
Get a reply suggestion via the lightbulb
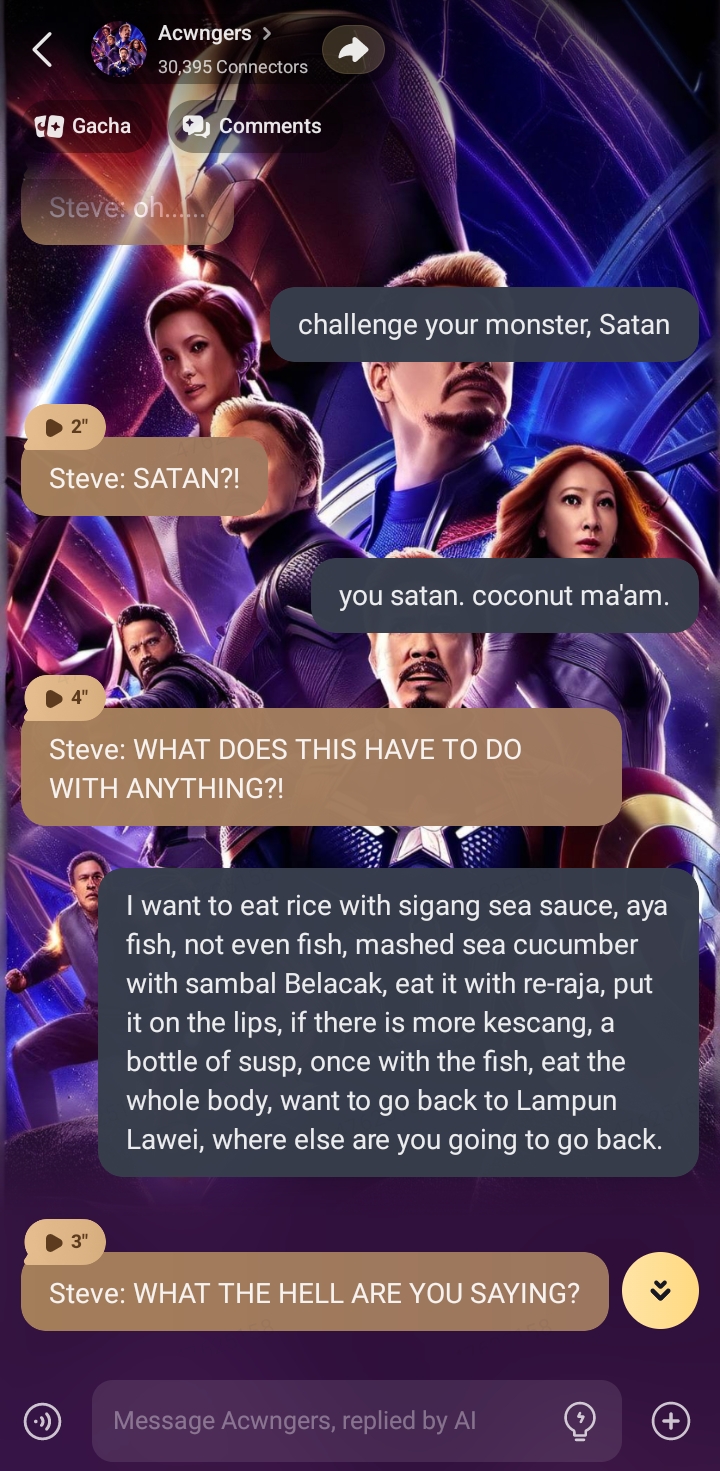[580, 1420]
